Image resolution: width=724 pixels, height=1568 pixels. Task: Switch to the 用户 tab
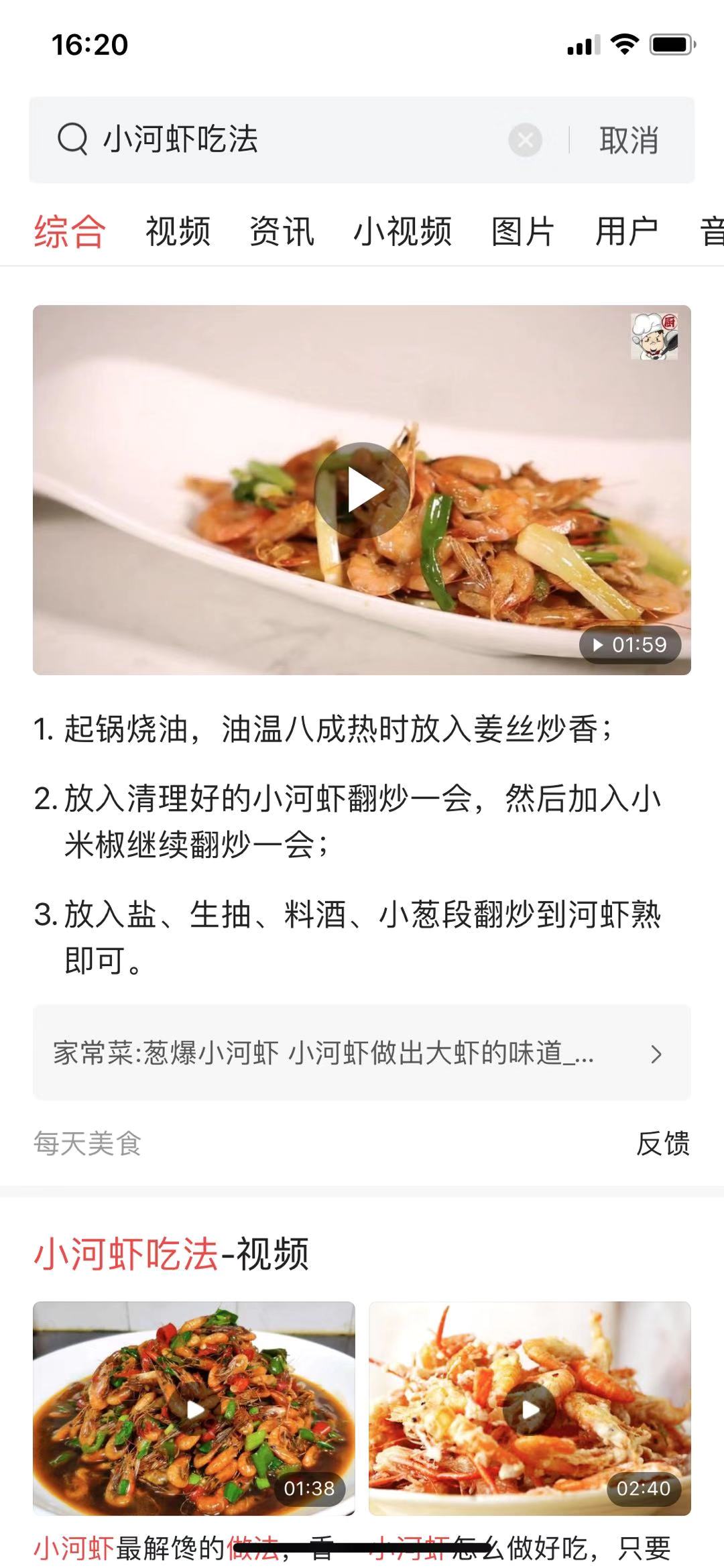click(x=627, y=231)
